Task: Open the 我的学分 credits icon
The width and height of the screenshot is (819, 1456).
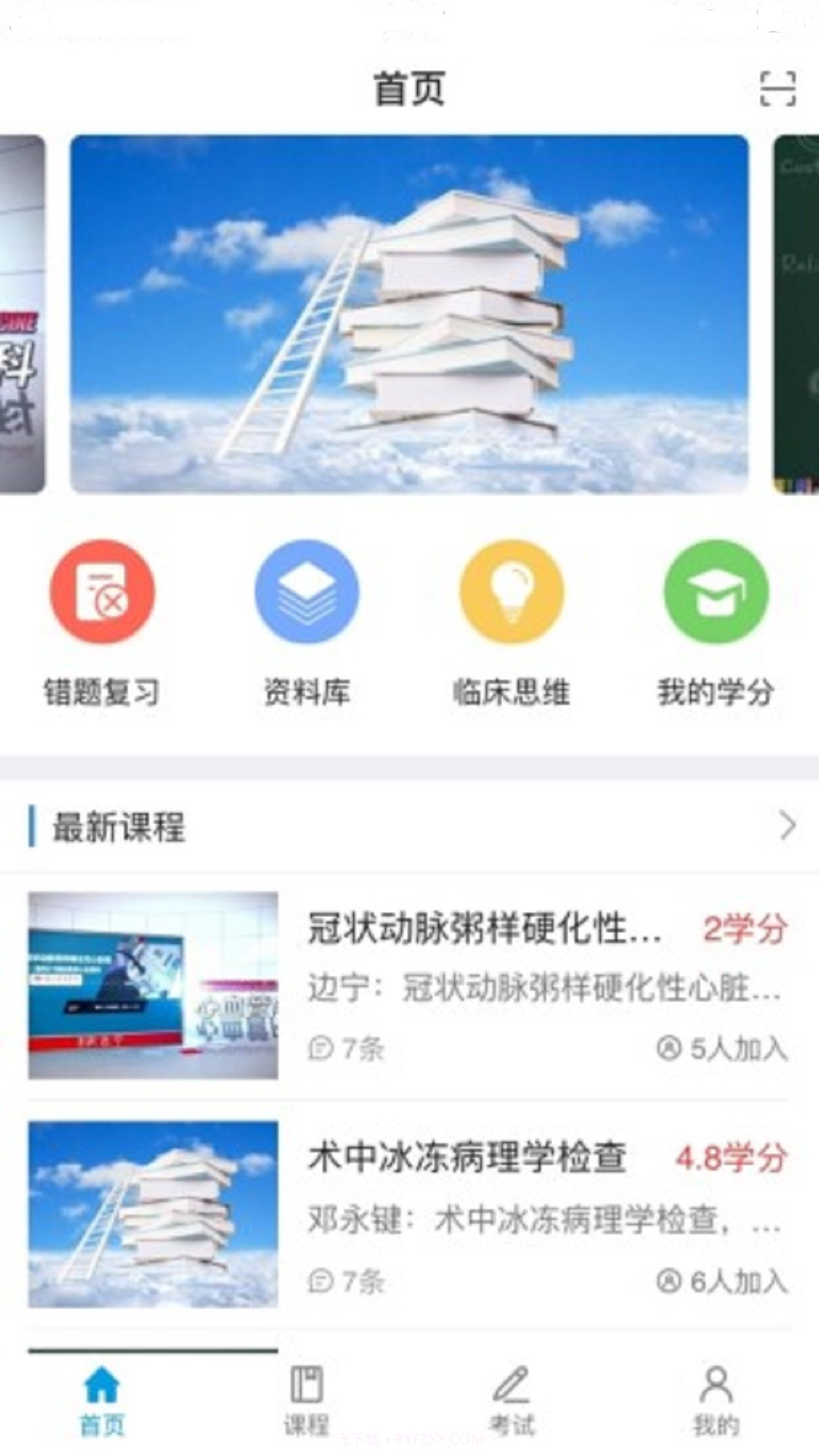Action: pos(715,593)
